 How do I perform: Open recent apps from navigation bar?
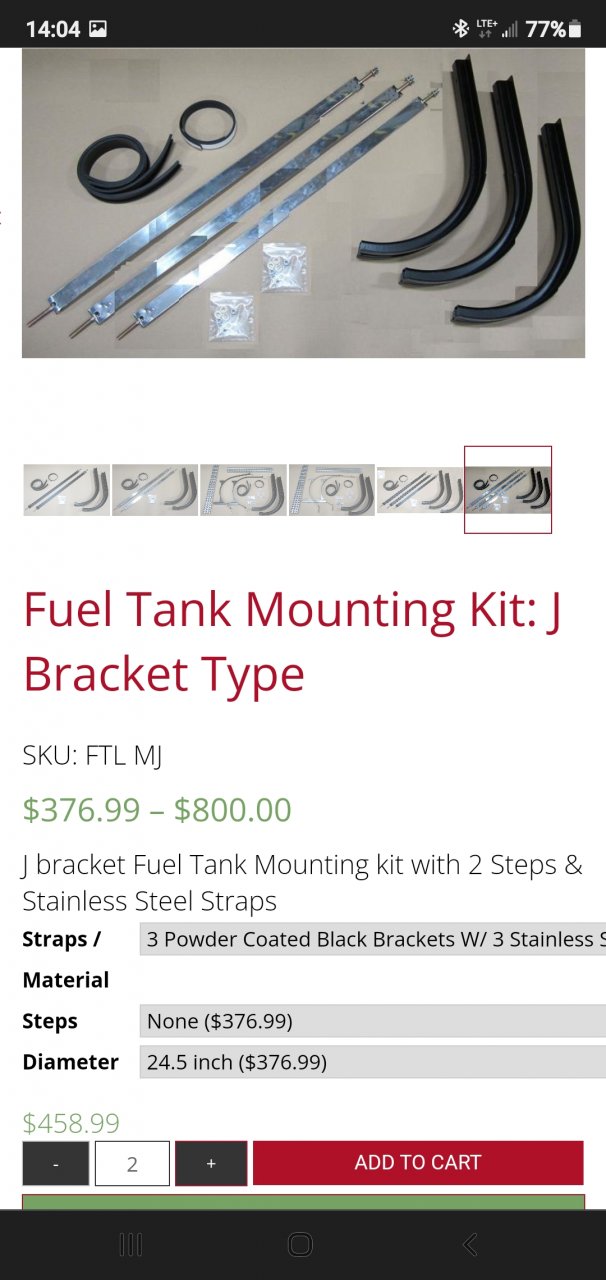[x=130, y=1245]
